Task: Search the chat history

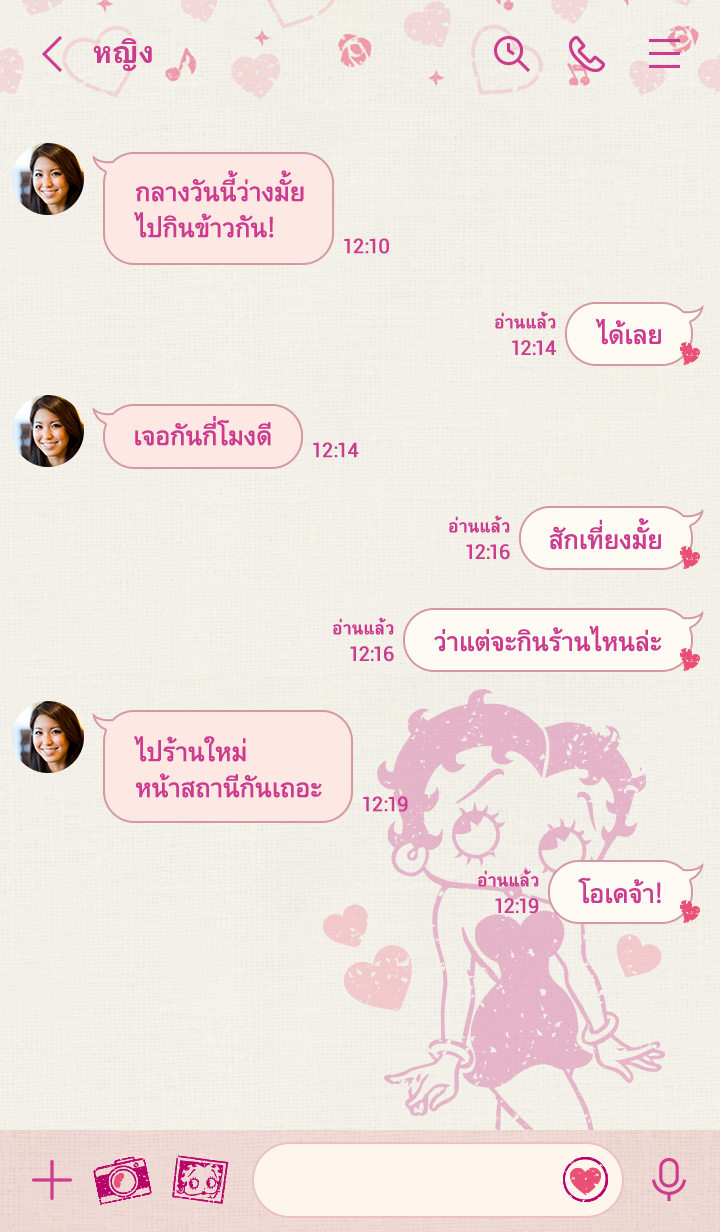Action: 511,54
